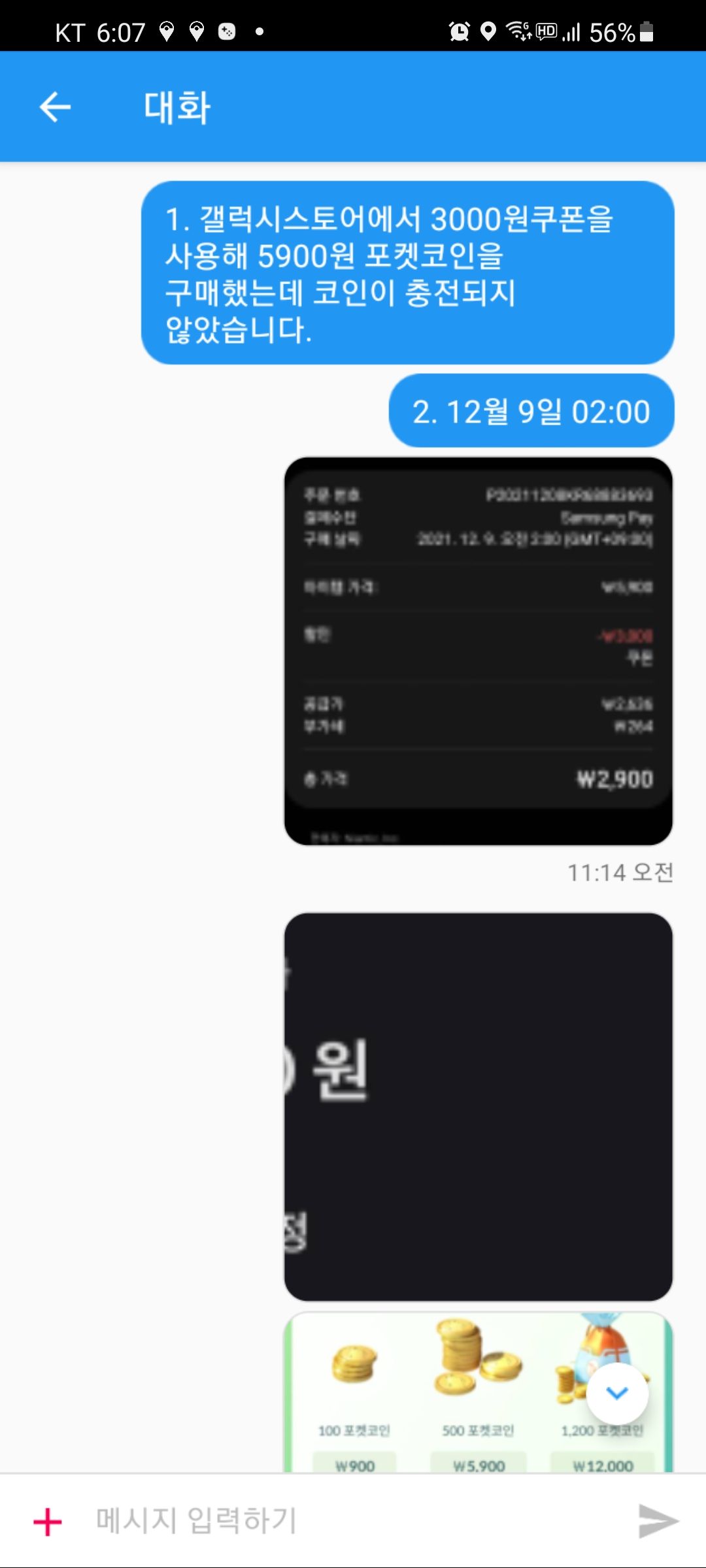706x1568 pixels.
Task: Open the attachment plus icon
Action: [48, 1522]
